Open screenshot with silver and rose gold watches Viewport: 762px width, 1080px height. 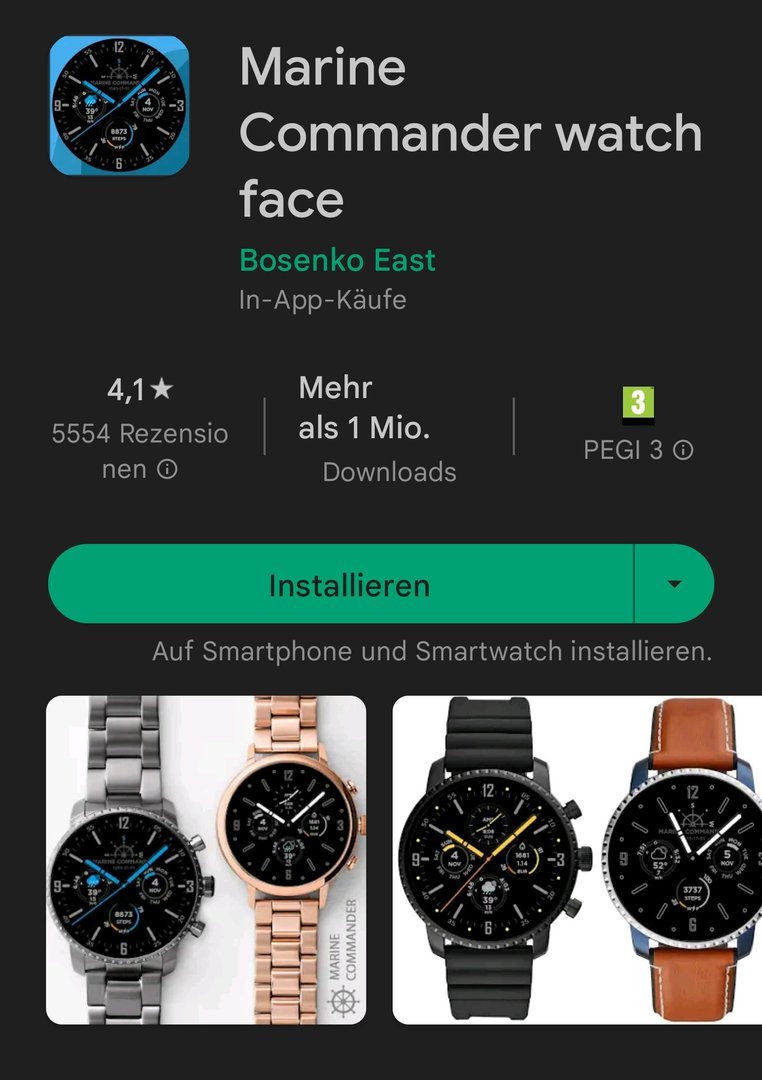coord(206,860)
